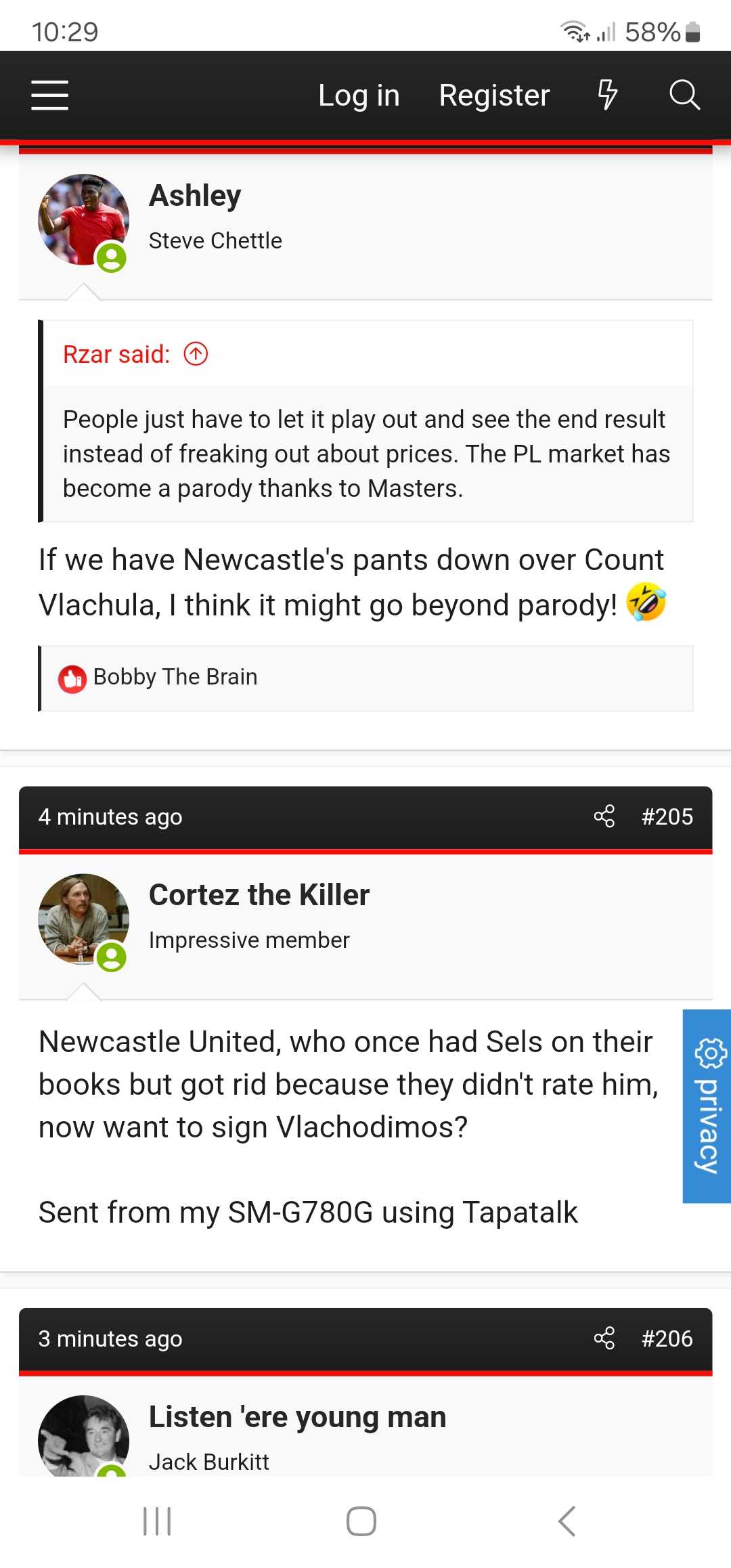The height and width of the screenshot is (1568, 731).
Task: Open the hamburger navigation menu
Action: point(49,95)
